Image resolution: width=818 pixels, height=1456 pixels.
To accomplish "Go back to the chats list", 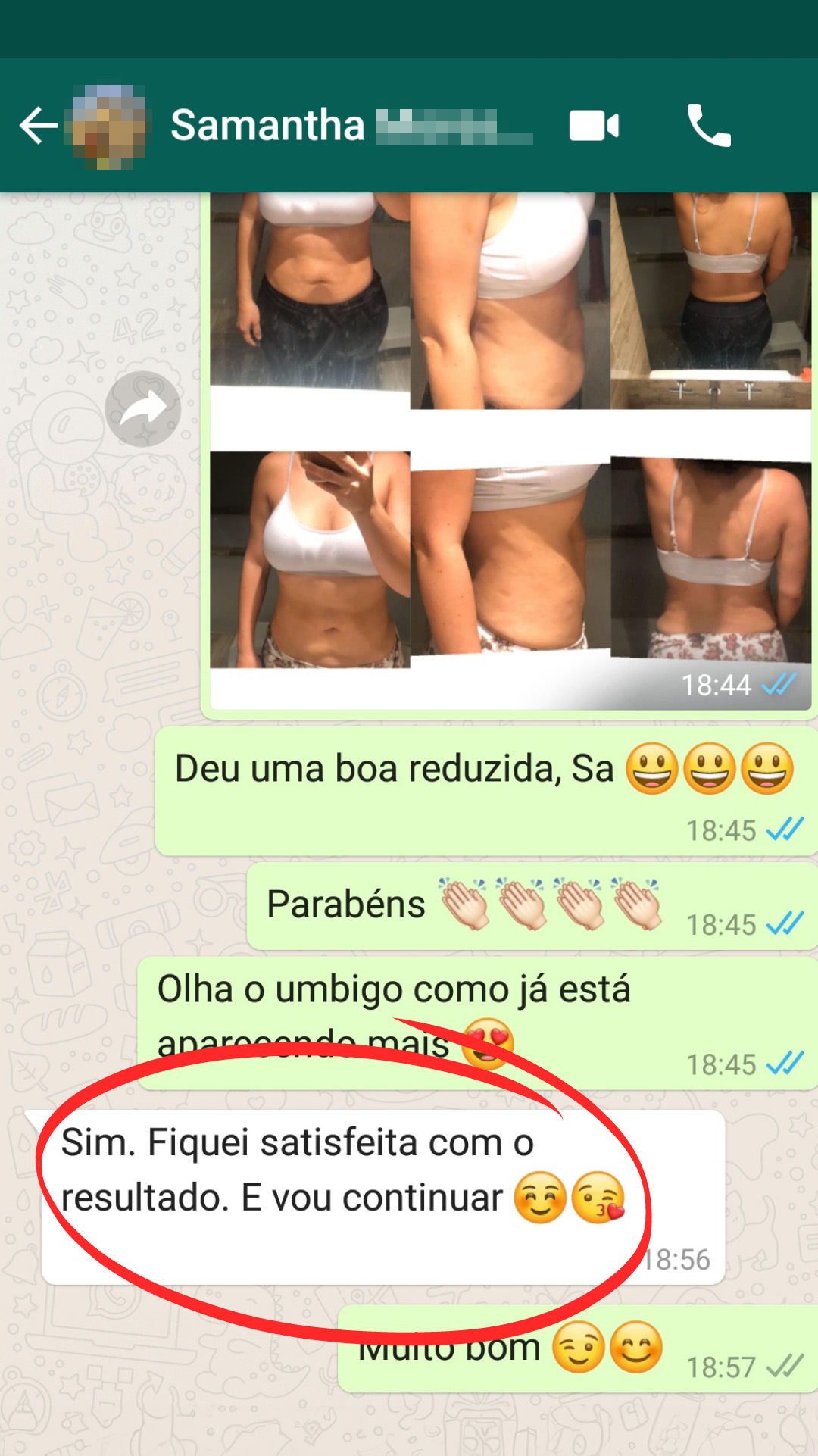I will pyautogui.click(x=38, y=126).
